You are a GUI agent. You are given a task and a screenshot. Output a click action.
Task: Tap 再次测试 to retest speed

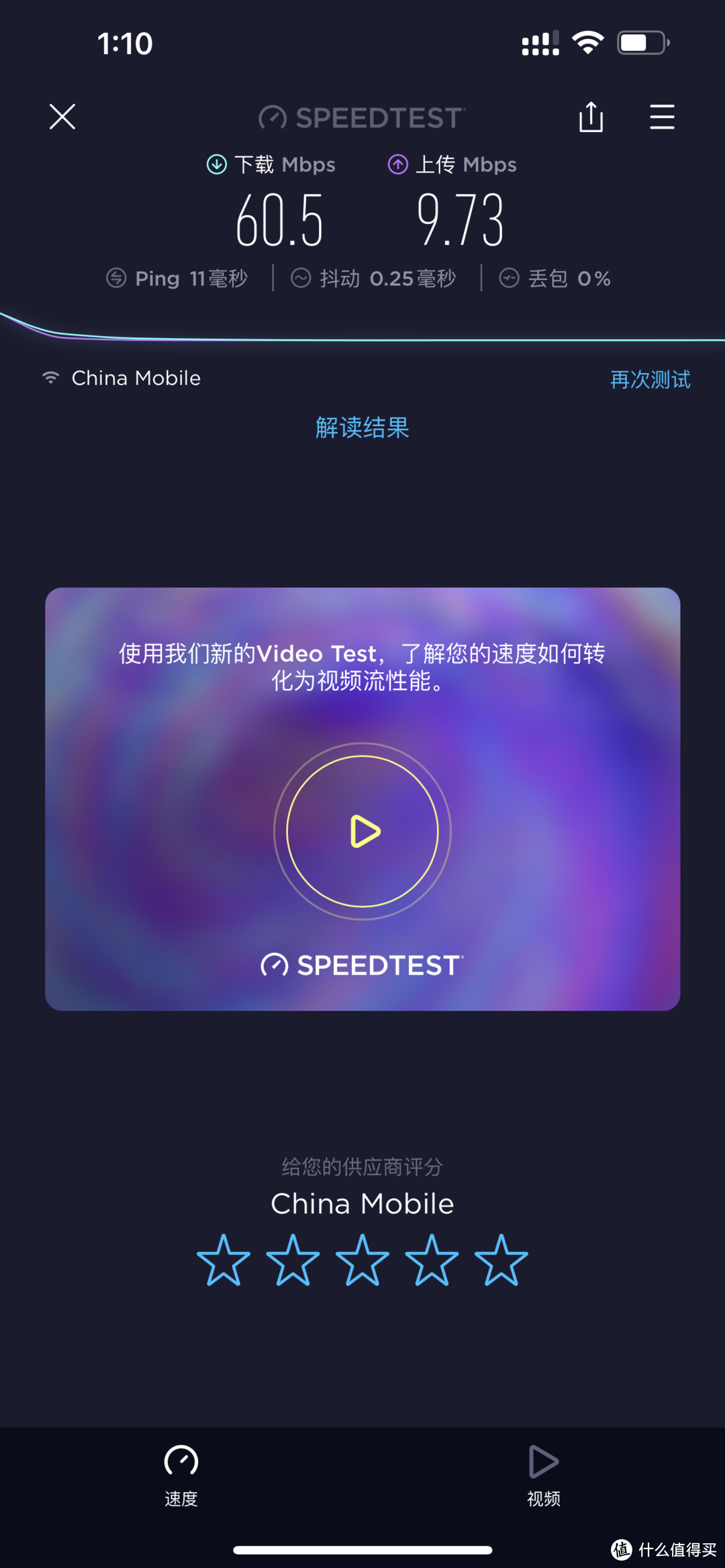(649, 379)
